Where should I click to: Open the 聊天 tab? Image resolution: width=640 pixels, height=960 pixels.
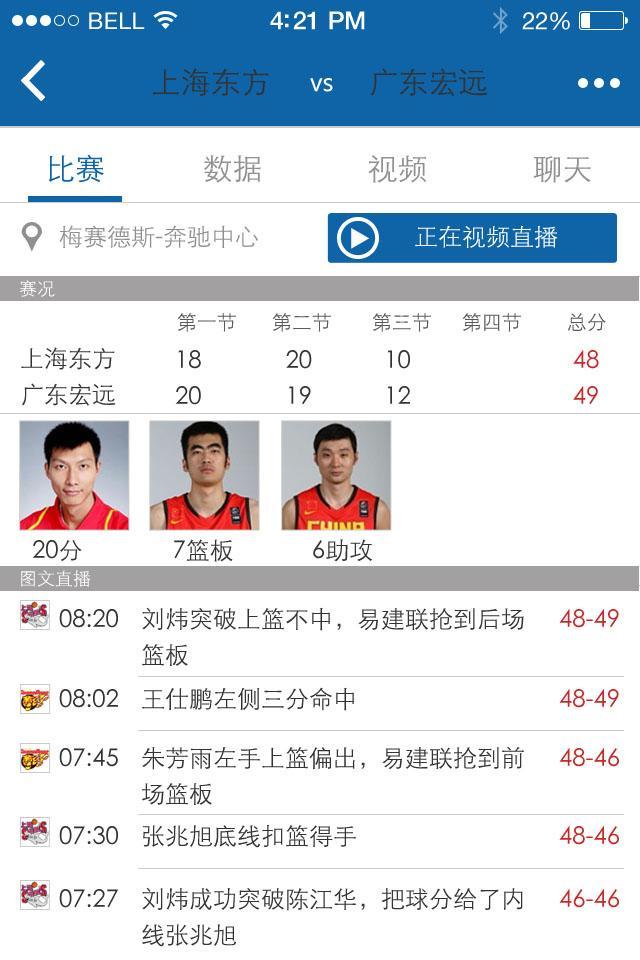click(562, 169)
